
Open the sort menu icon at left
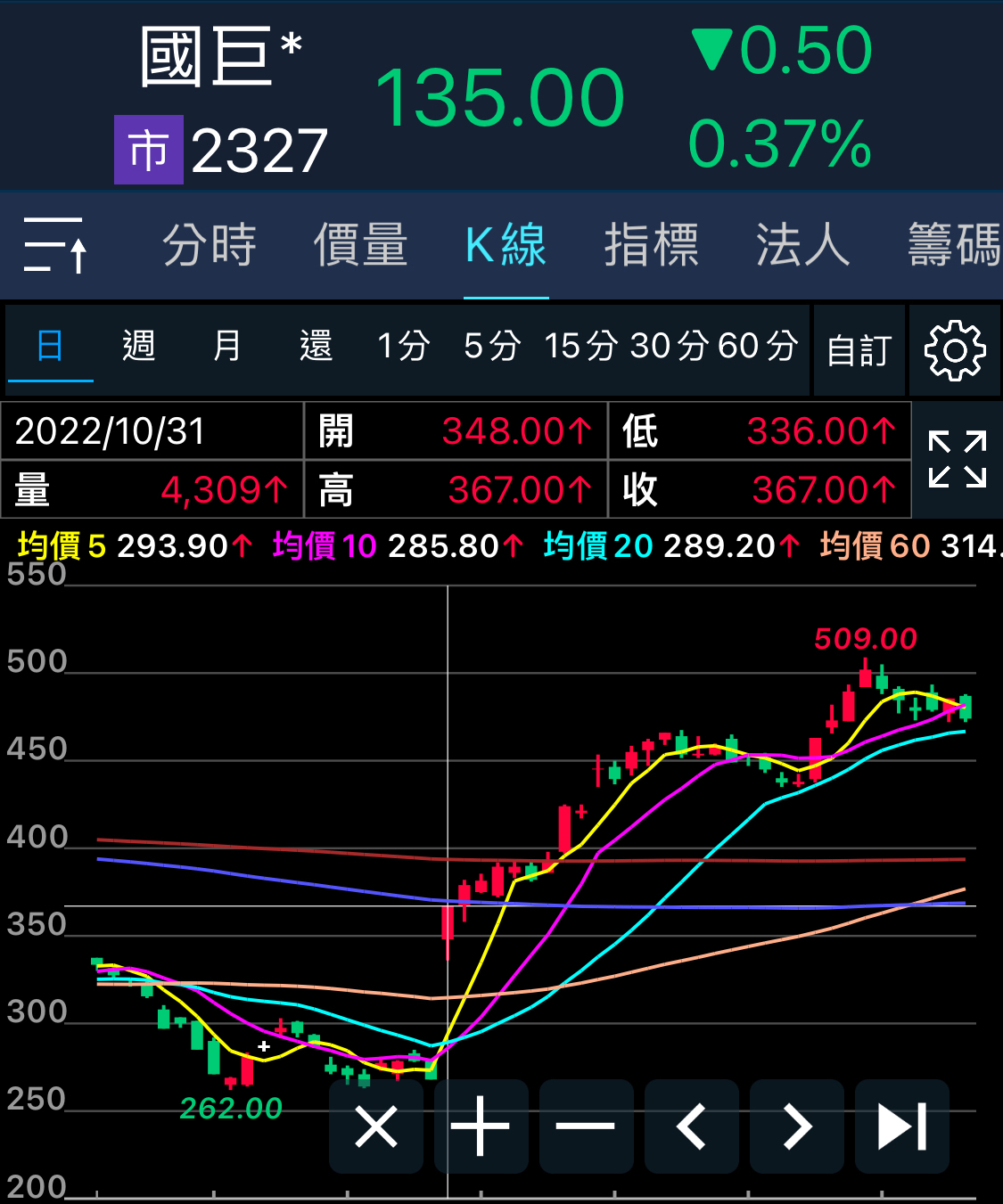pyautogui.click(x=54, y=244)
